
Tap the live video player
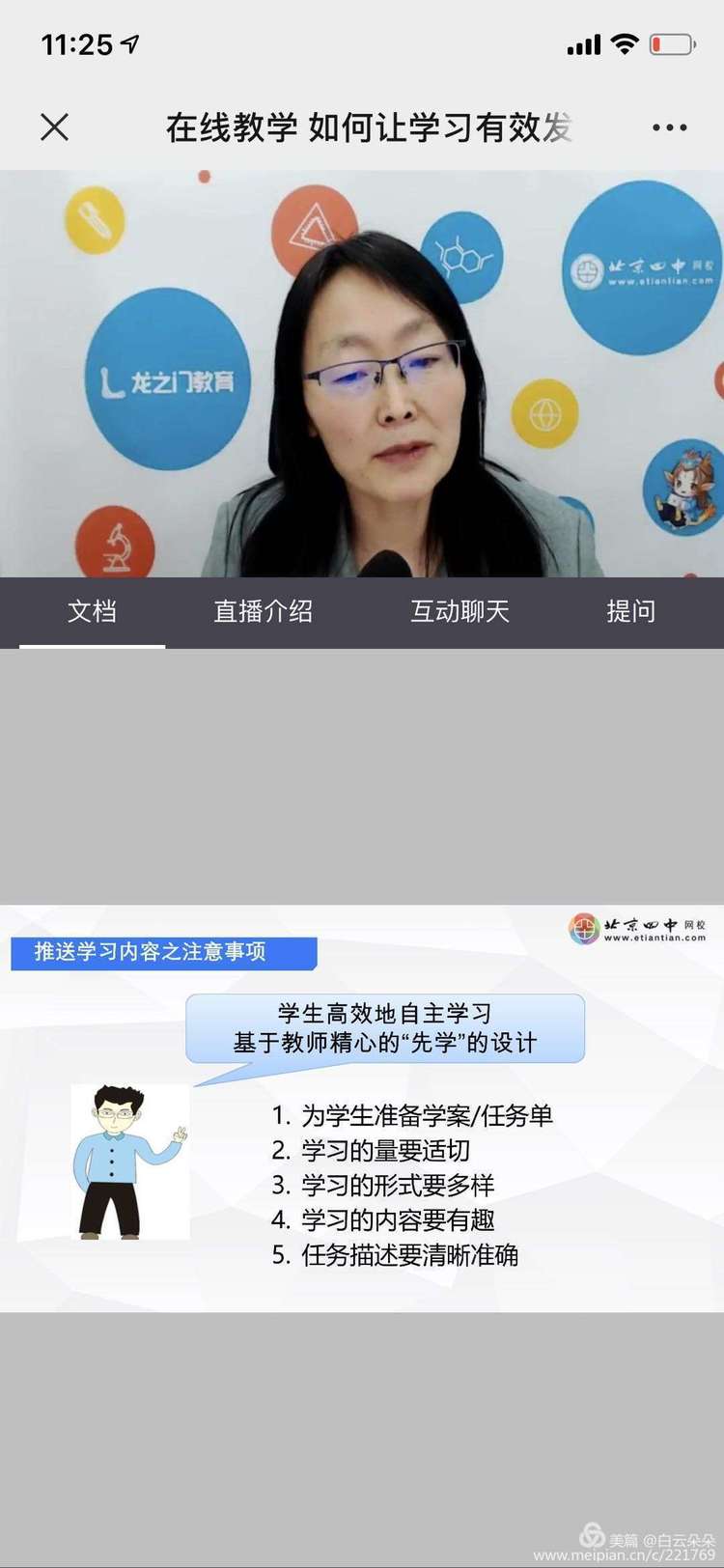[x=362, y=375]
